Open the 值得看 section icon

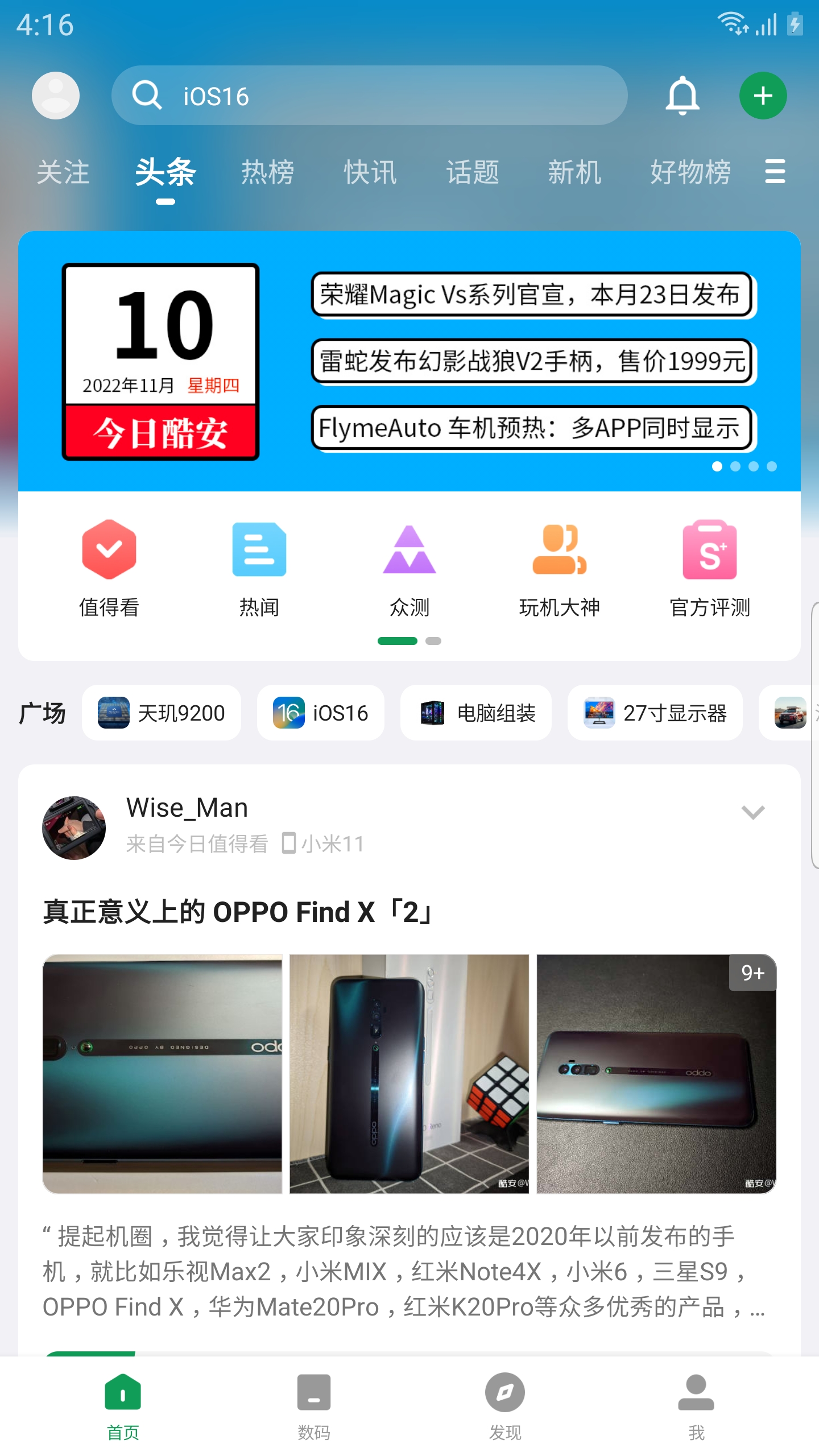[x=109, y=549]
